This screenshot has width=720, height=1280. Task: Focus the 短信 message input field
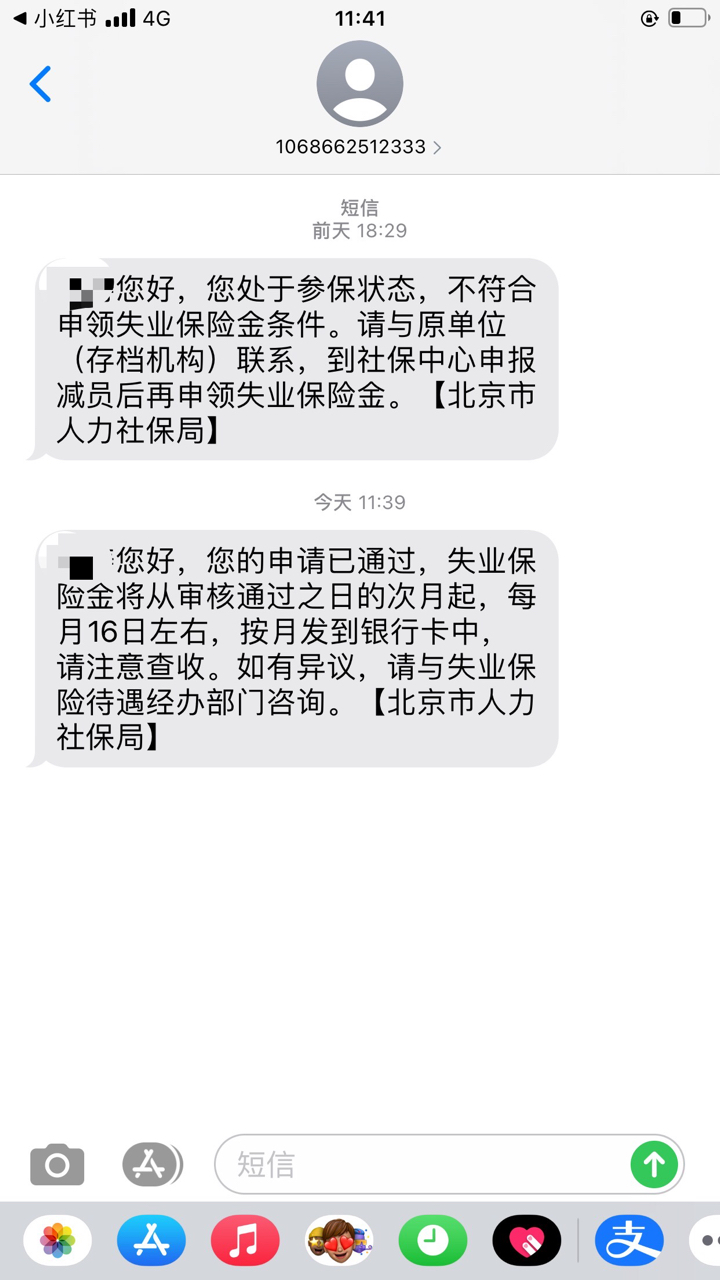420,1165
